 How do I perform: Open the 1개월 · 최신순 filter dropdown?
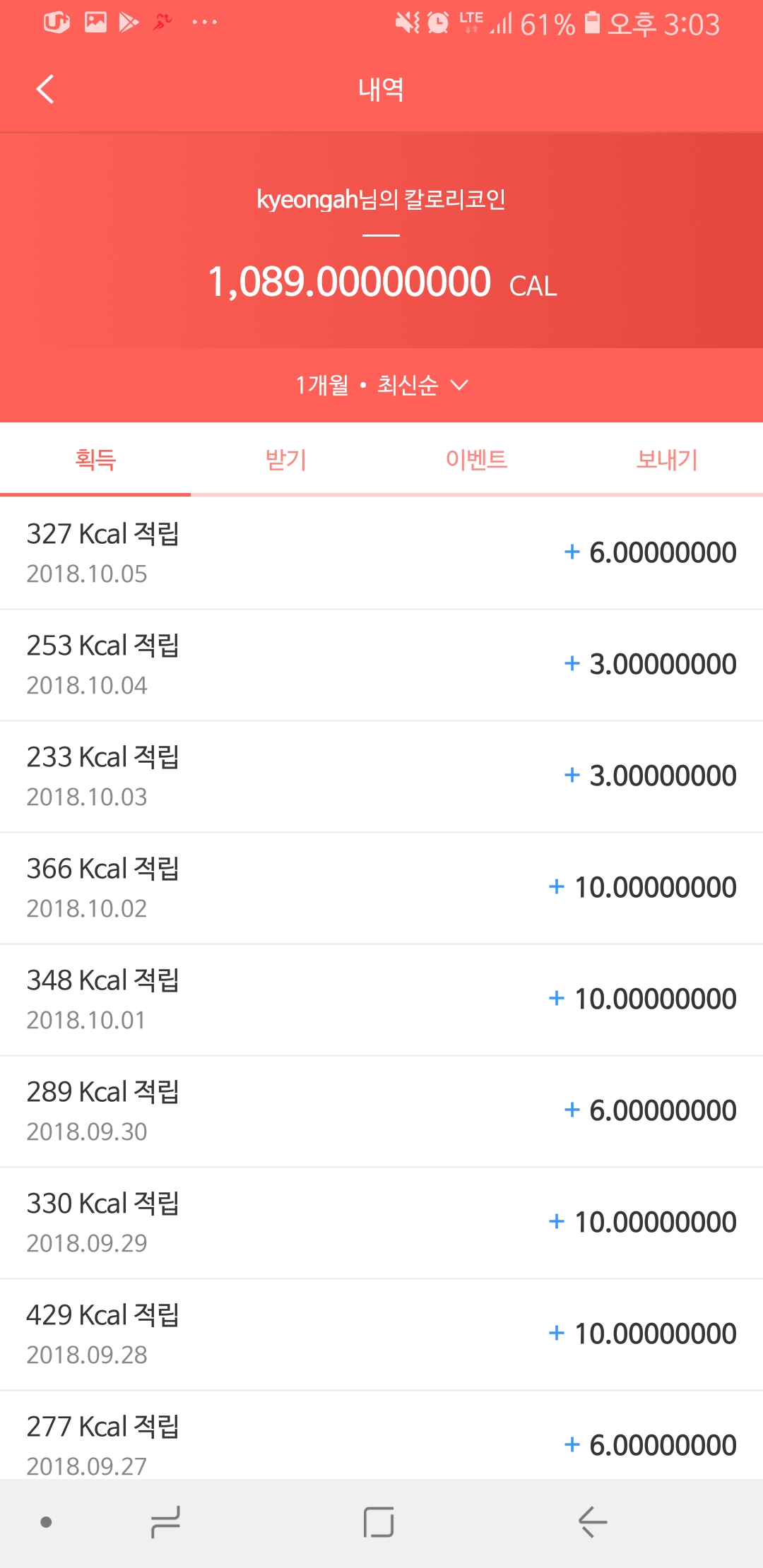click(x=381, y=385)
